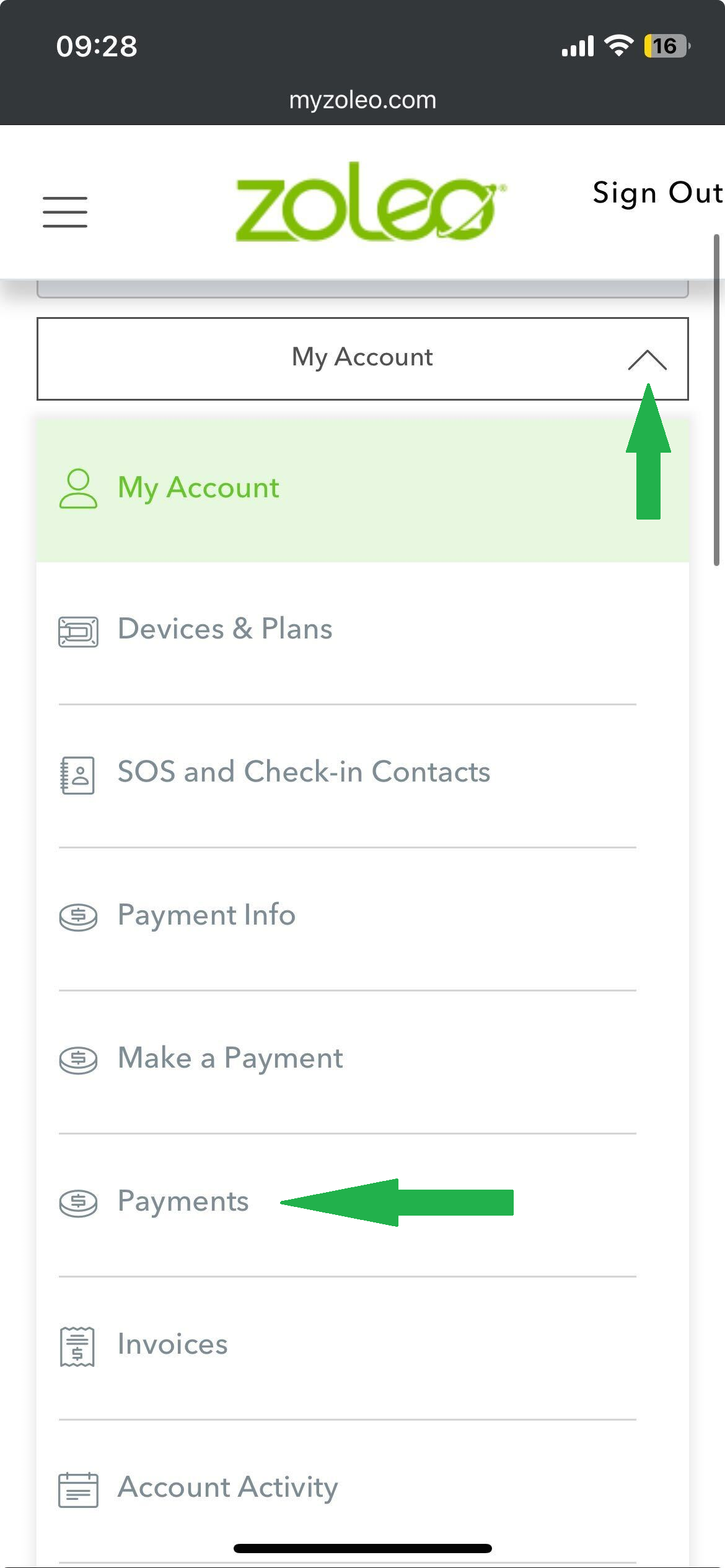Image resolution: width=725 pixels, height=1568 pixels.
Task: Go to SOS and Check-in Contacts
Action: pos(348,775)
